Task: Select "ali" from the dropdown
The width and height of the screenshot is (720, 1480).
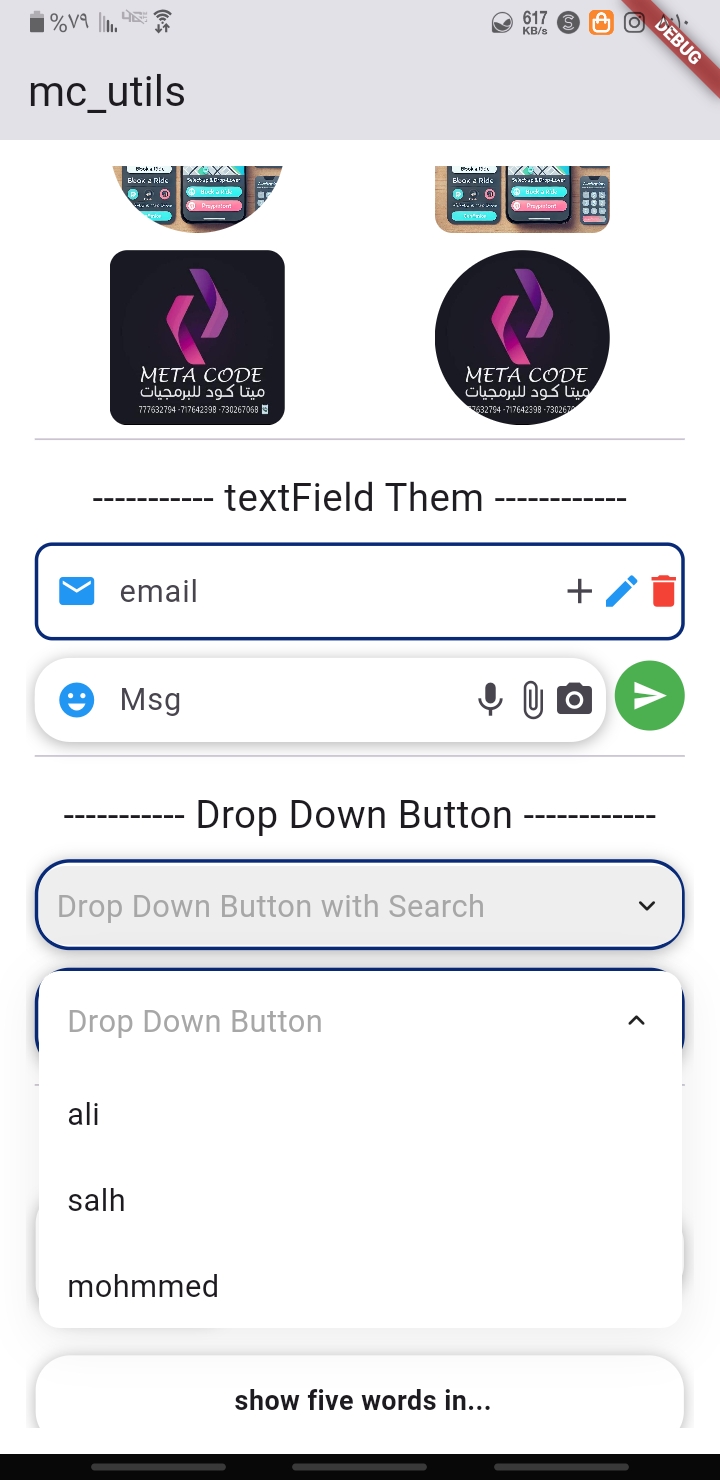Action: point(84,1115)
